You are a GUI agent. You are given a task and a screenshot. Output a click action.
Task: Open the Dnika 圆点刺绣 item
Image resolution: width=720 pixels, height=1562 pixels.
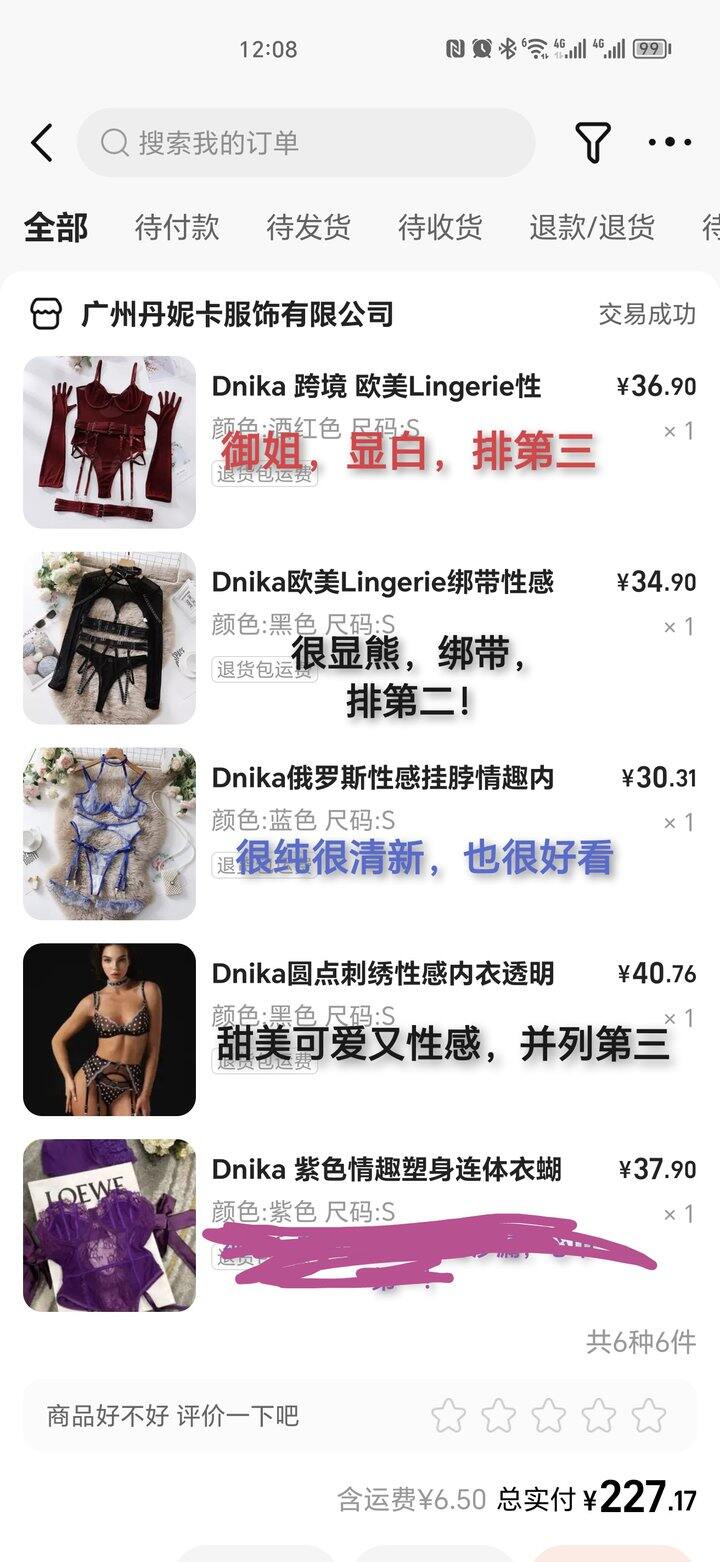pyautogui.click(x=382, y=974)
